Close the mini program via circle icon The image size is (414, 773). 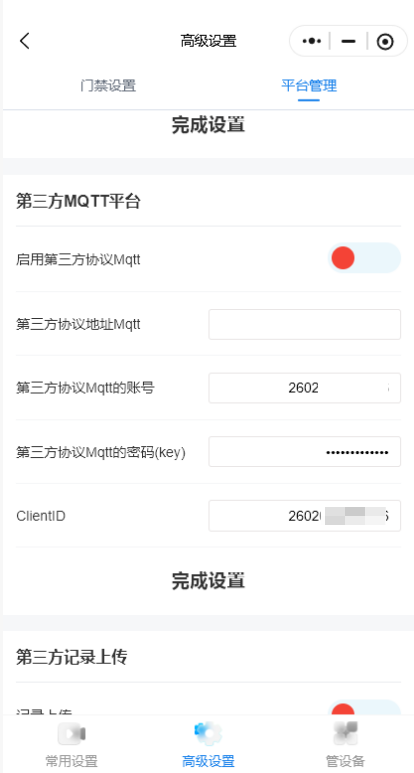pyautogui.click(x=385, y=42)
